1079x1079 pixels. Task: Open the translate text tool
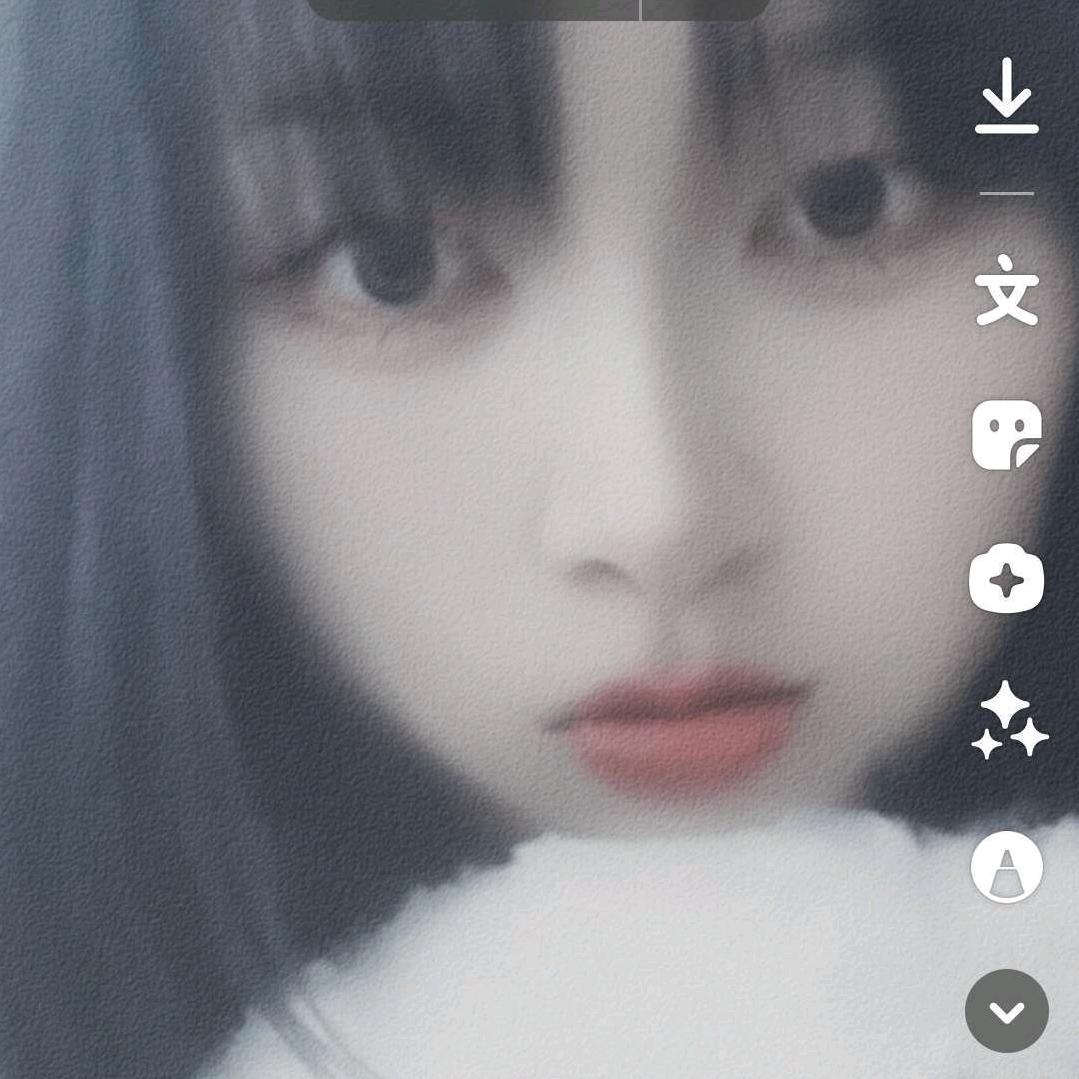[x=1006, y=290]
